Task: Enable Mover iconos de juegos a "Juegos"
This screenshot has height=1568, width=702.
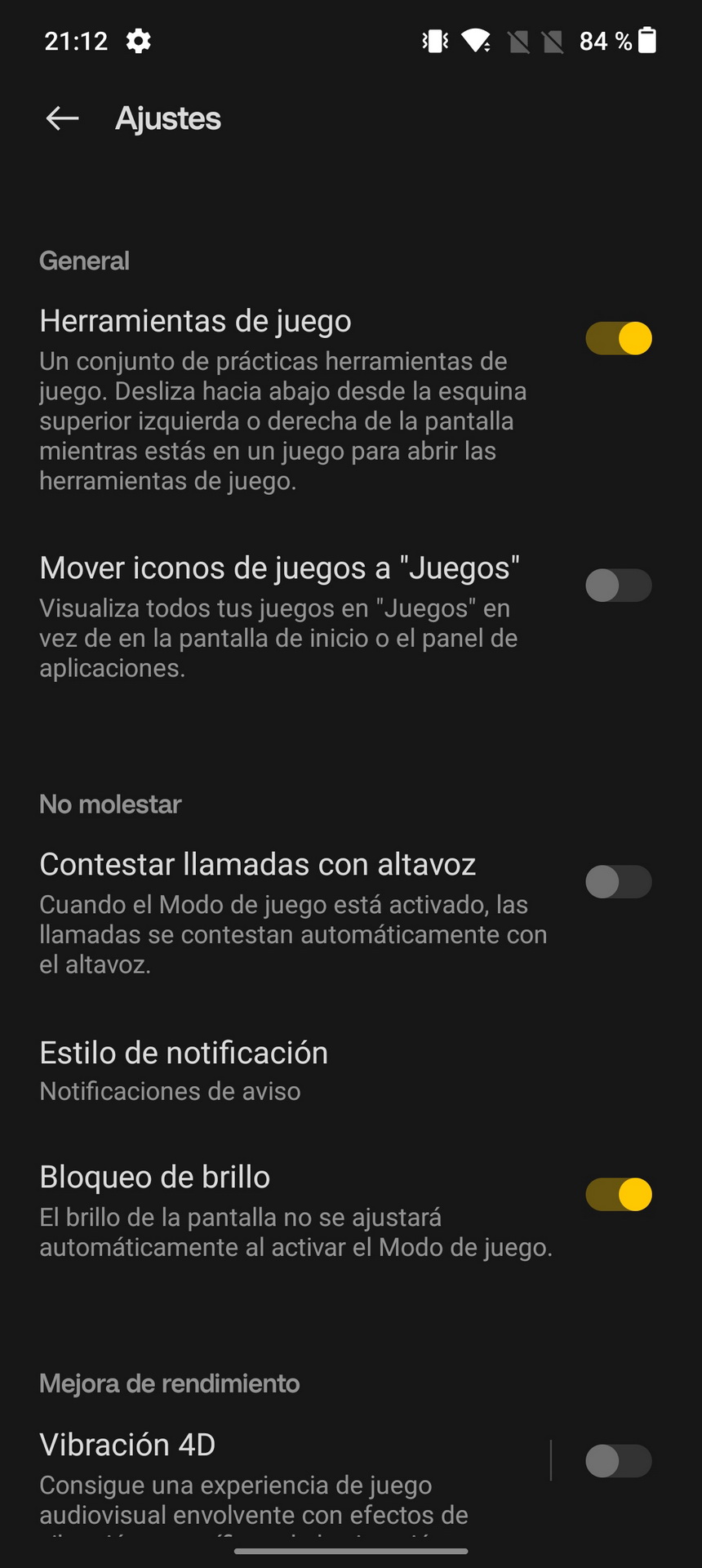Action: pyautogui.click(x=619, y=586)
